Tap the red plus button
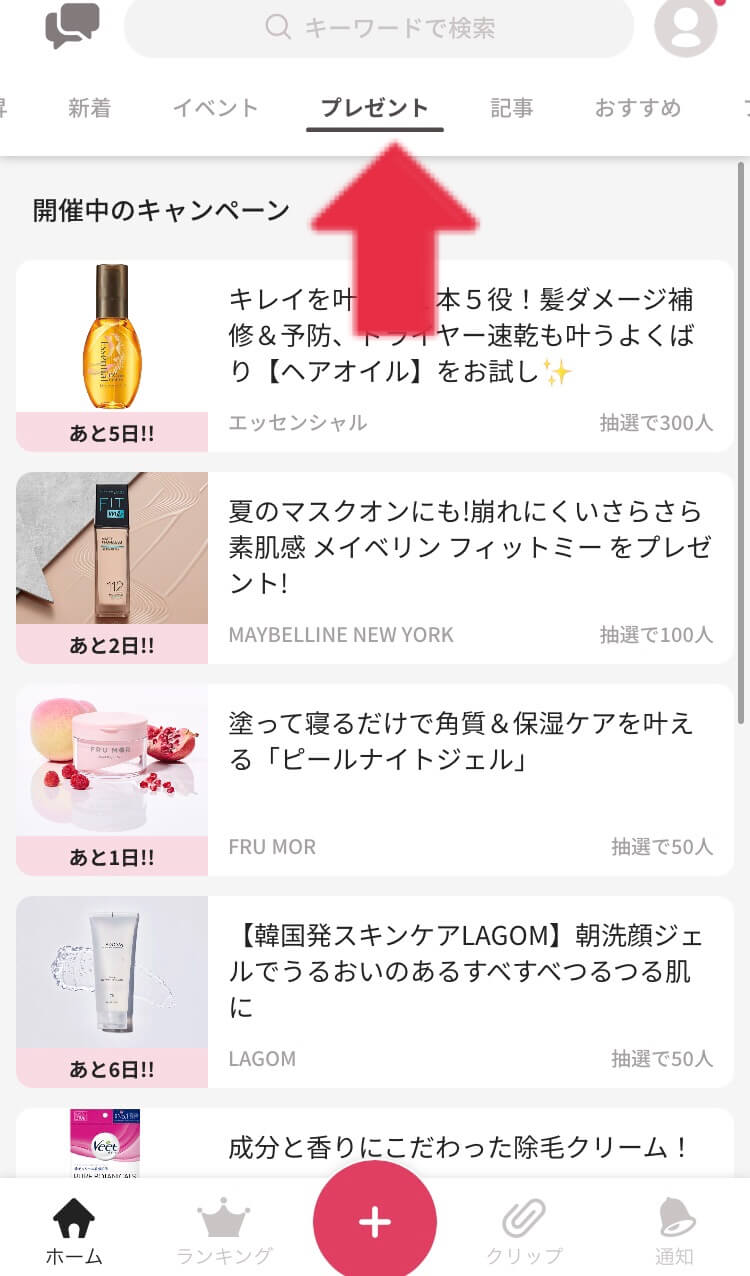The height and width of the screenshot is (1276, 750). tap(375, 1220)
